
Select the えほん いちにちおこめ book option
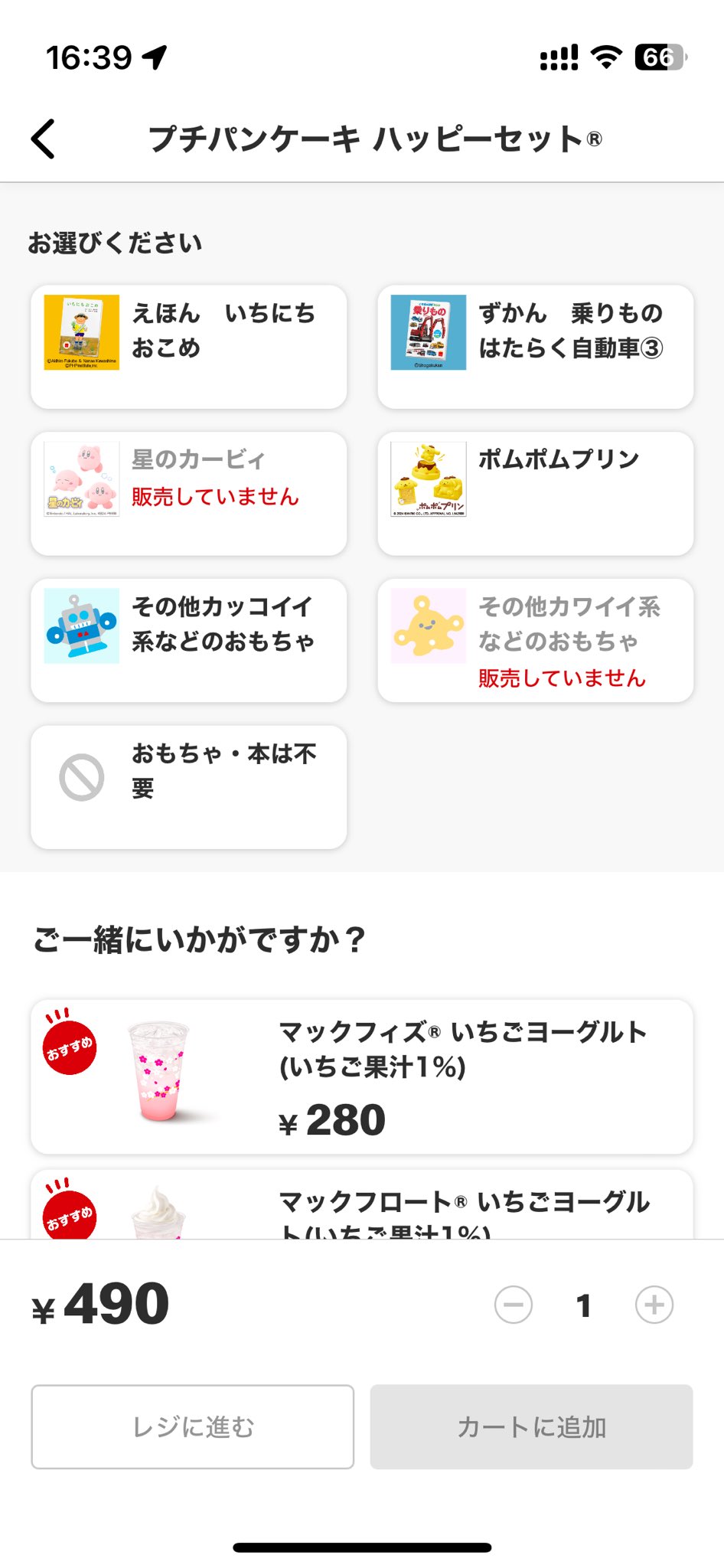tap(188, 347)
